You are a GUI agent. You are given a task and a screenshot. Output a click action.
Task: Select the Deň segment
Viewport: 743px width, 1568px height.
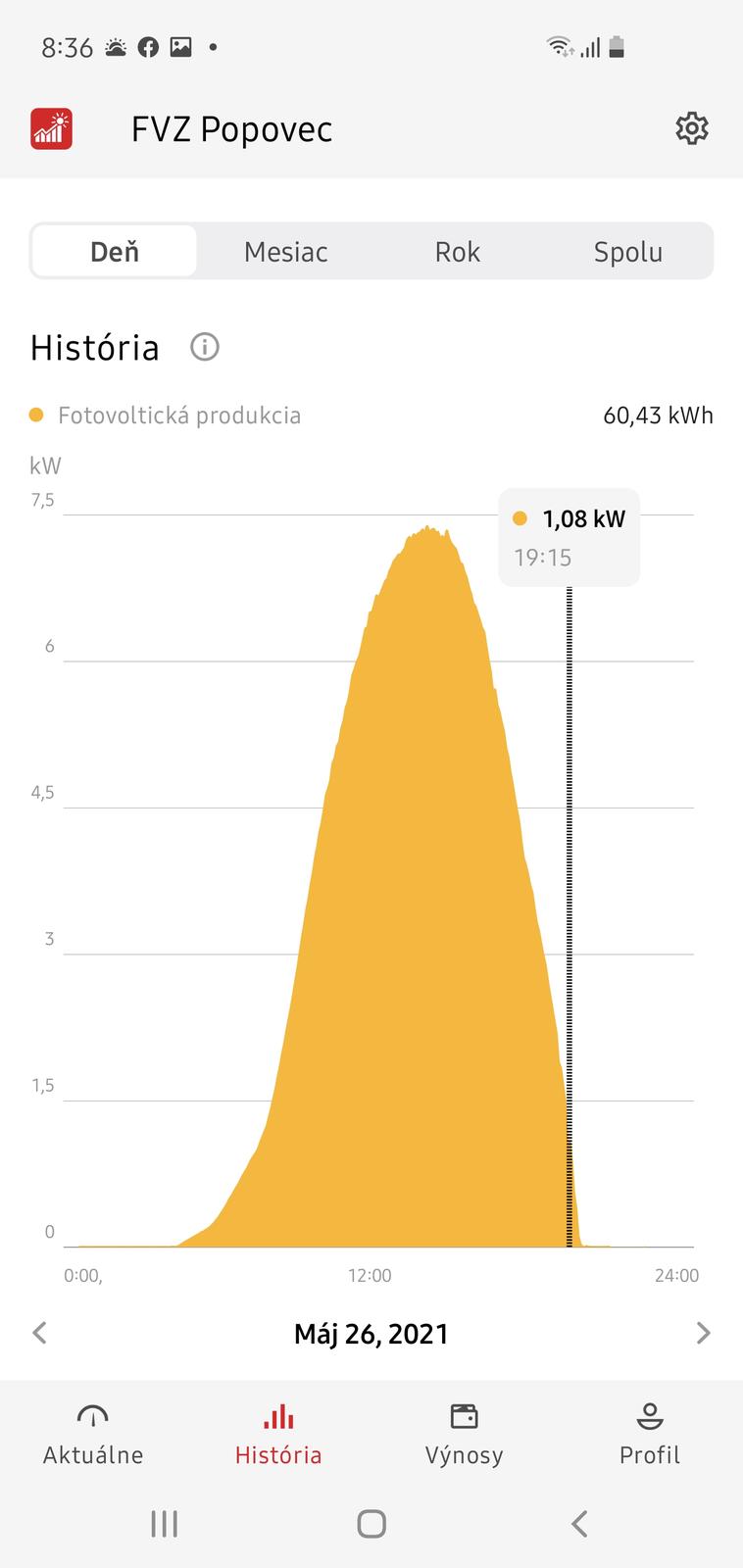pos(115,252)
